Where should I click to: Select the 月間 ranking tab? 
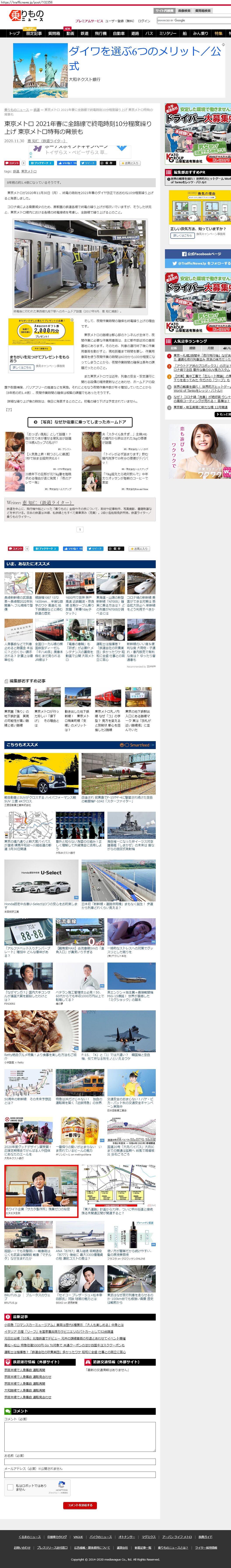pos(210,348)
